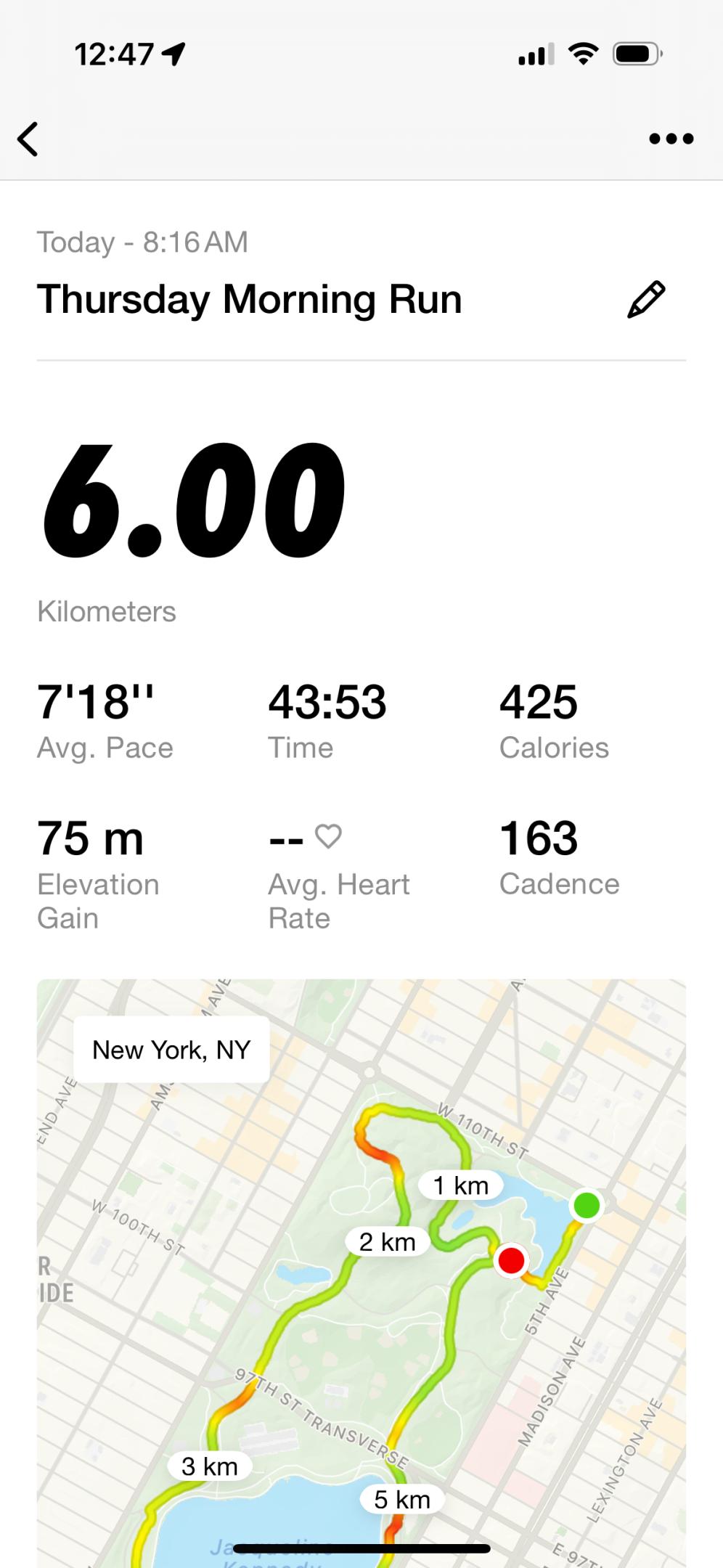Go back to the previous screen
This screenshot has height=1568, width=723.
point(28,139)
